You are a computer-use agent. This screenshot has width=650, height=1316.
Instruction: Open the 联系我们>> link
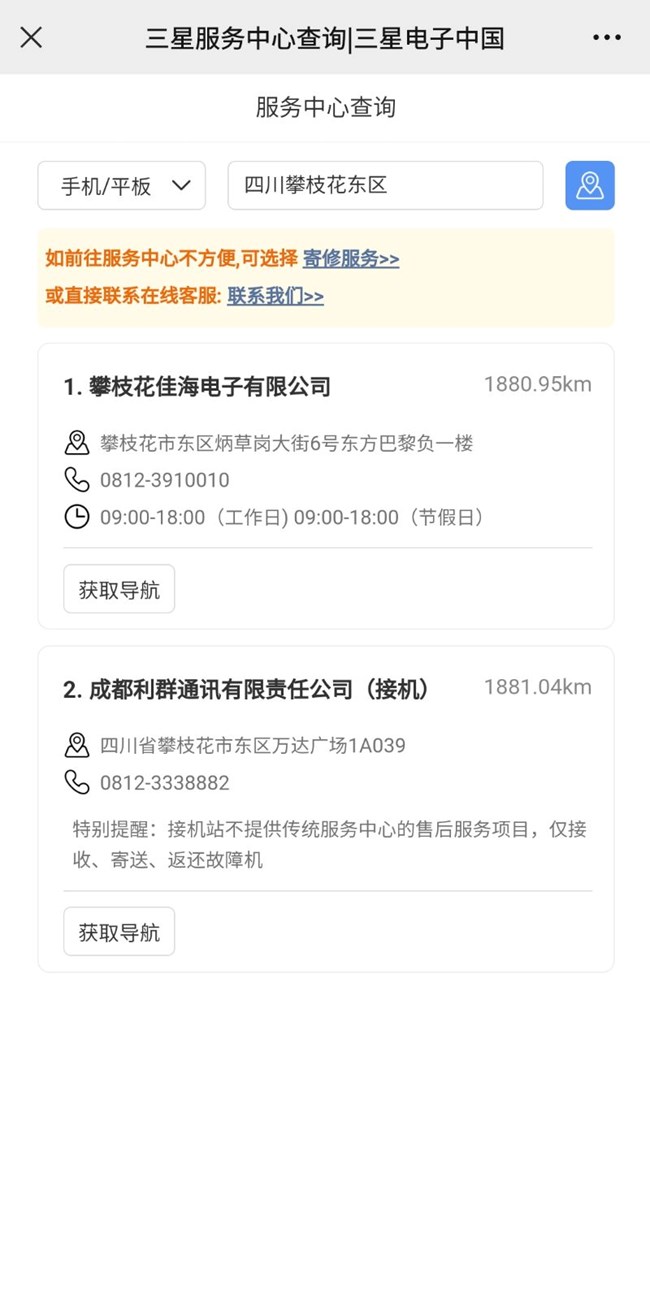click(x=276, y=296)
